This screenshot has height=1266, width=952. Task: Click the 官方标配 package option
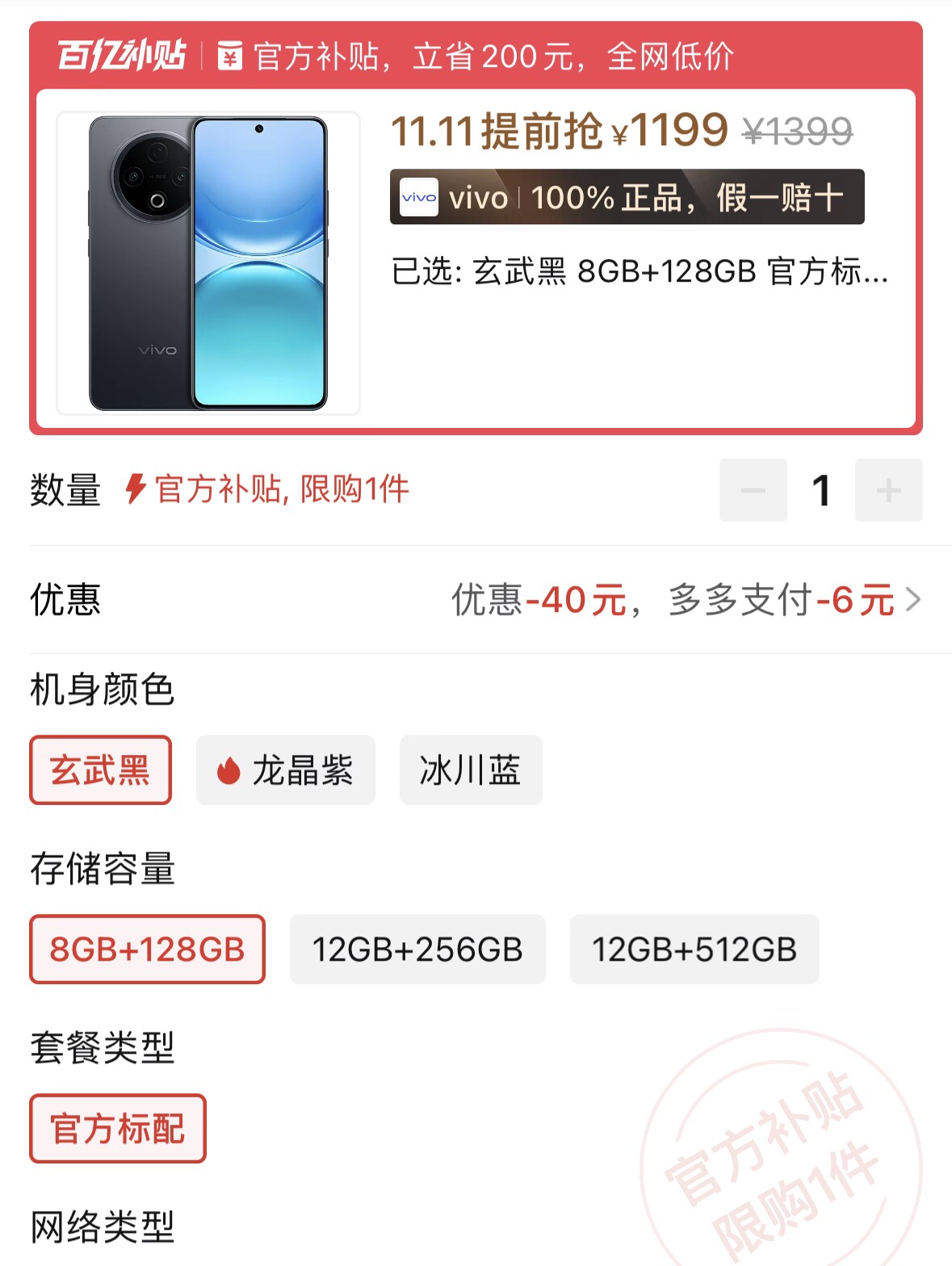pyautogui.click(x=117, y=1129)
